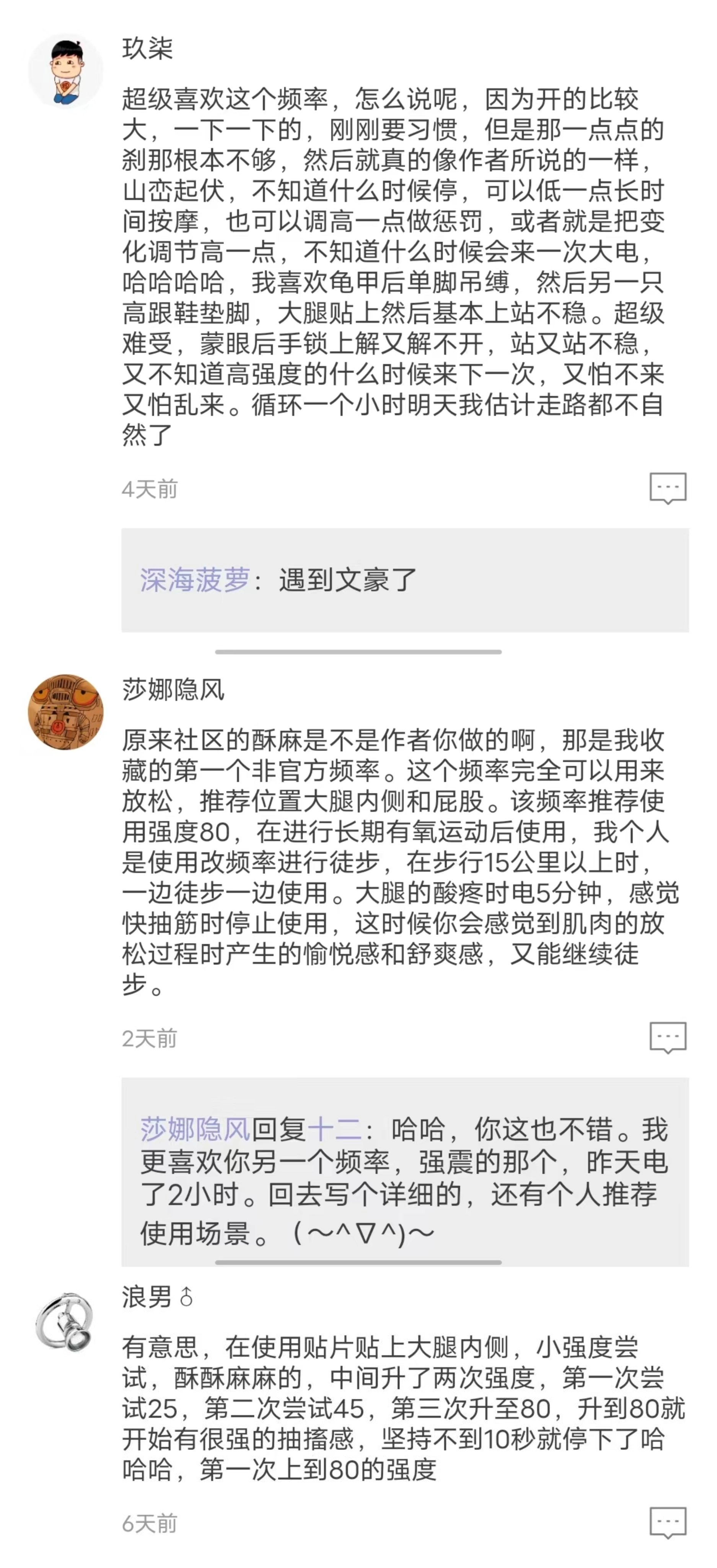Reply to 玖柒's comment via the comment icon
The width and height of the screenshot is (717, 1568).
click(x=668, y=488)
